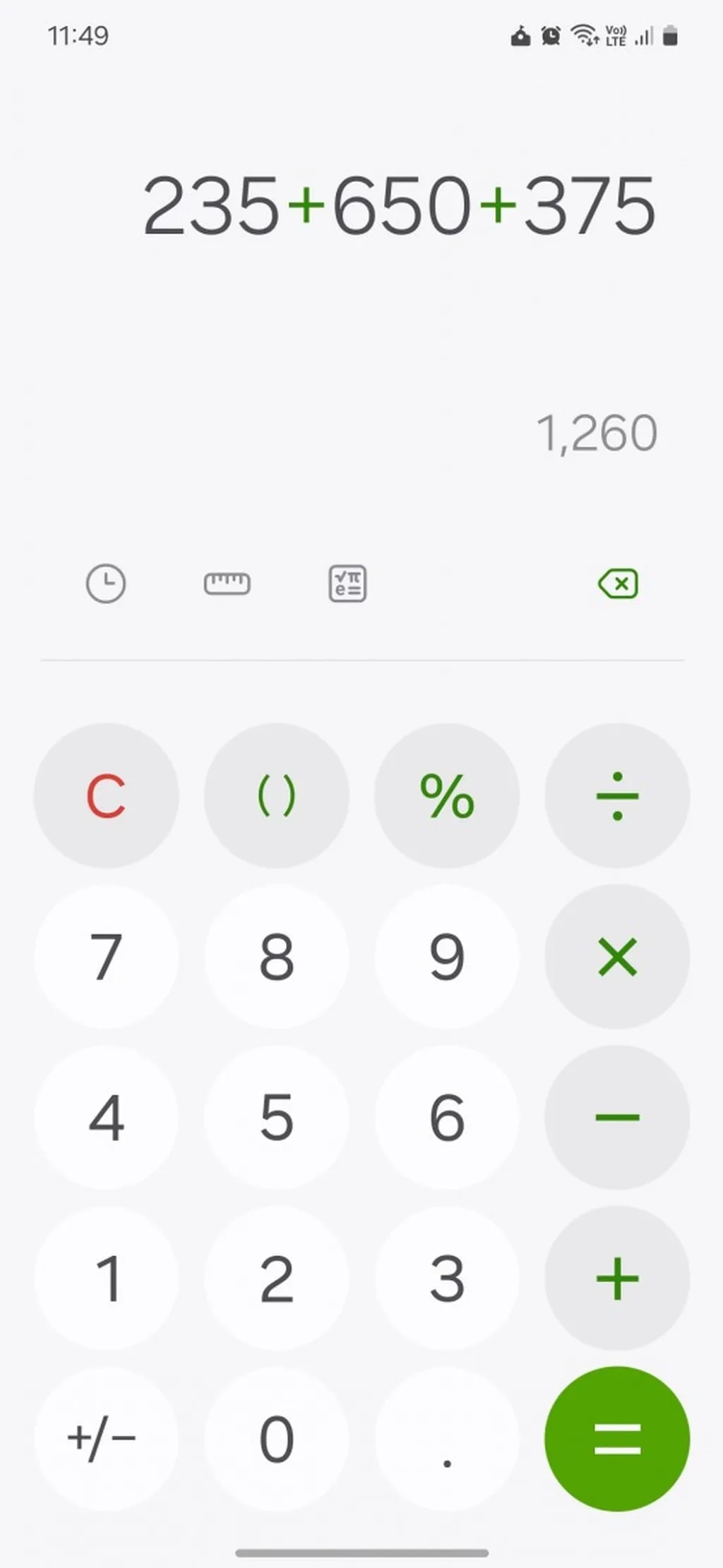Open the calculation history panel
723x1568 pixels.
(x=106, y=584)
